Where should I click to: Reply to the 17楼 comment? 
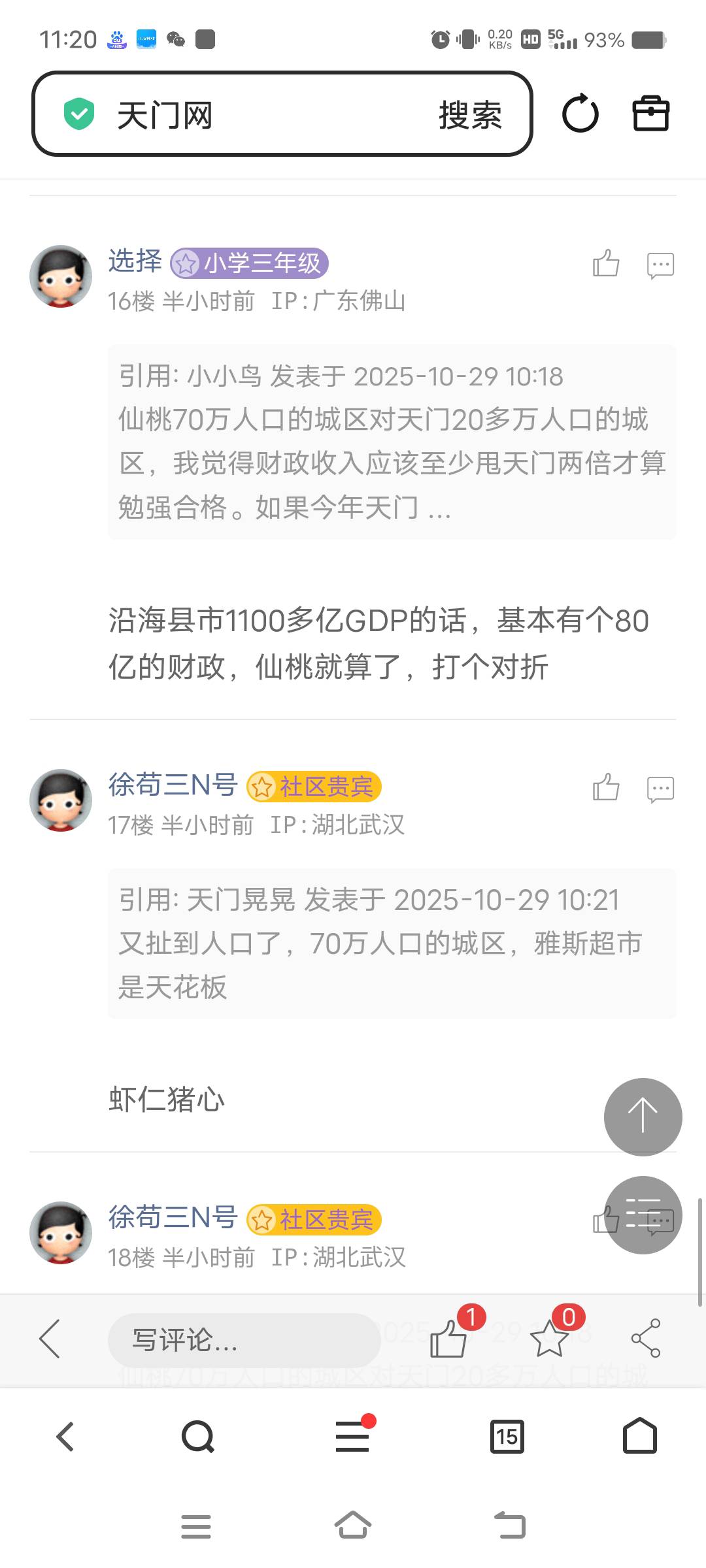point(660,789)
